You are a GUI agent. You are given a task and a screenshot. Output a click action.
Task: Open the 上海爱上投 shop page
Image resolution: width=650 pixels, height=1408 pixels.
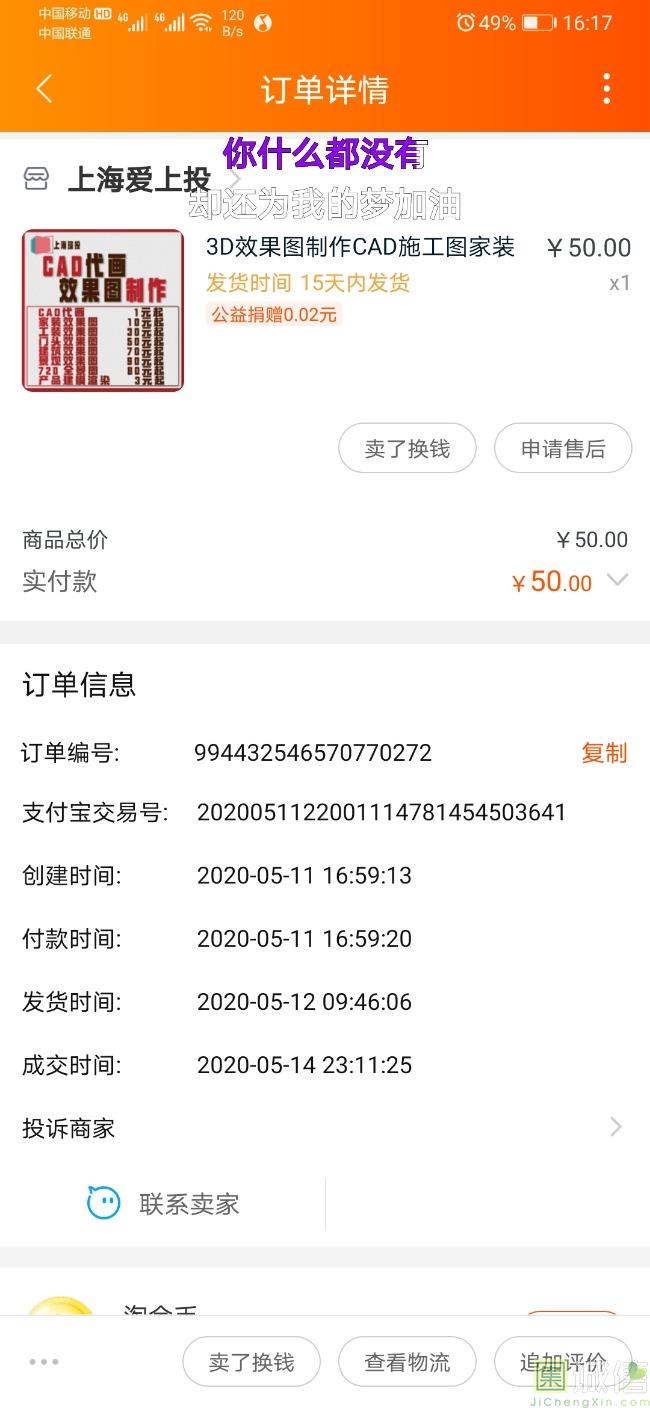coord(138,180)
